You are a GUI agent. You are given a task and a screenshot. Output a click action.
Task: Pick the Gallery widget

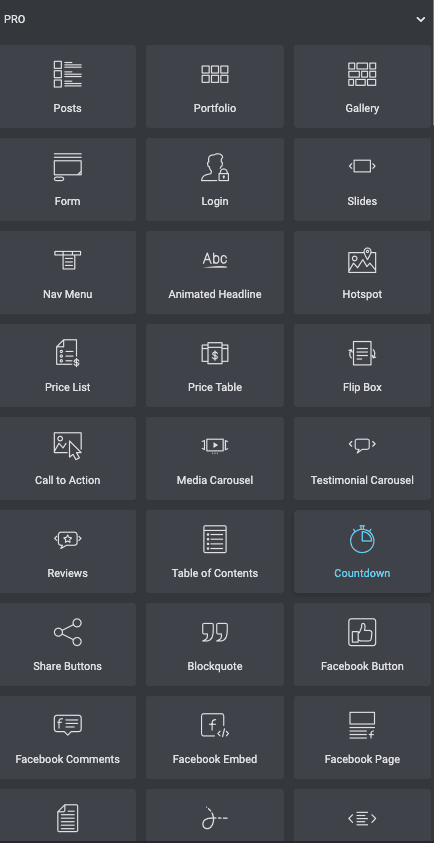[362, 87]
